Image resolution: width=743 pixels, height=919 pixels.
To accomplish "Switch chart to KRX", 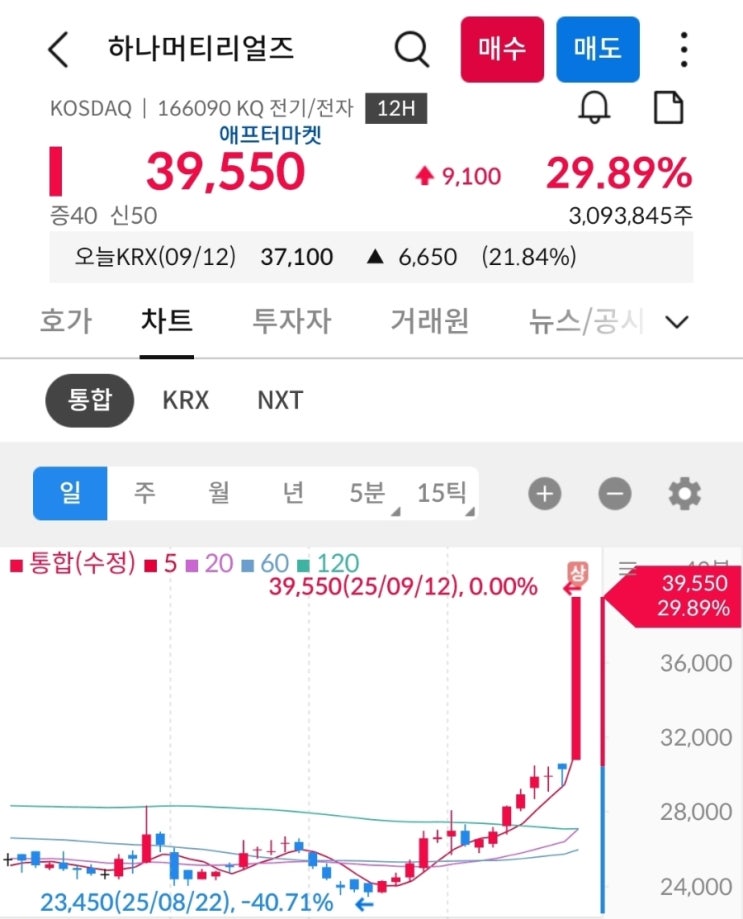I will click(x=186, y=401).
